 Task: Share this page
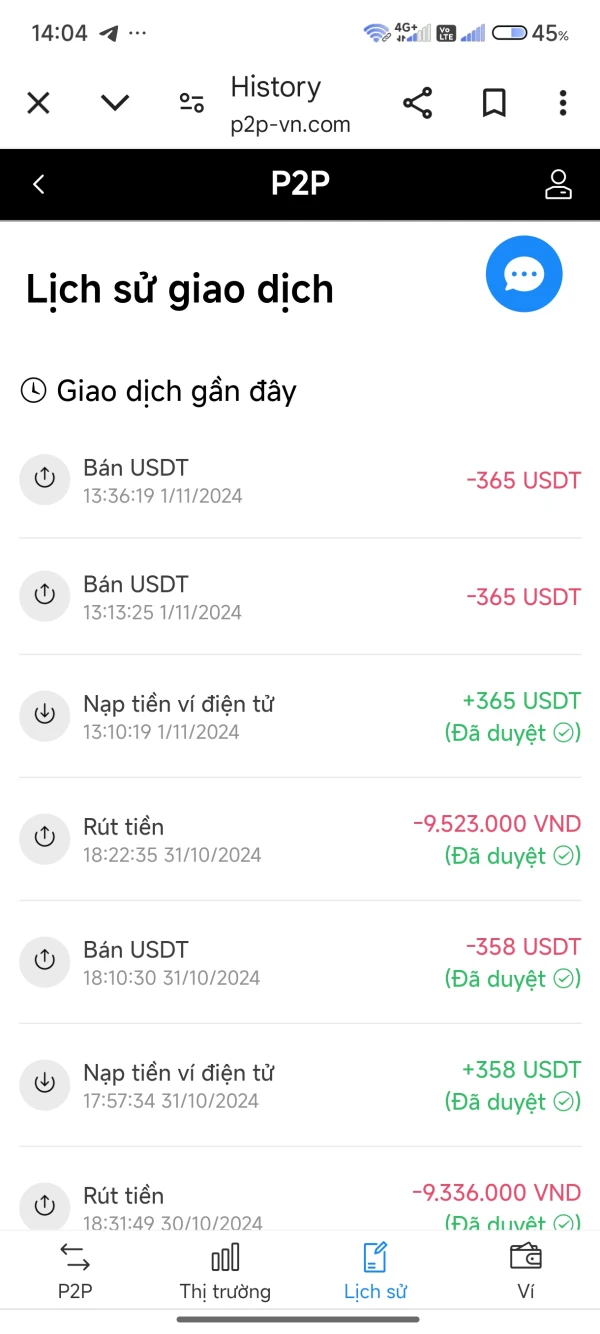coord(417,103)
